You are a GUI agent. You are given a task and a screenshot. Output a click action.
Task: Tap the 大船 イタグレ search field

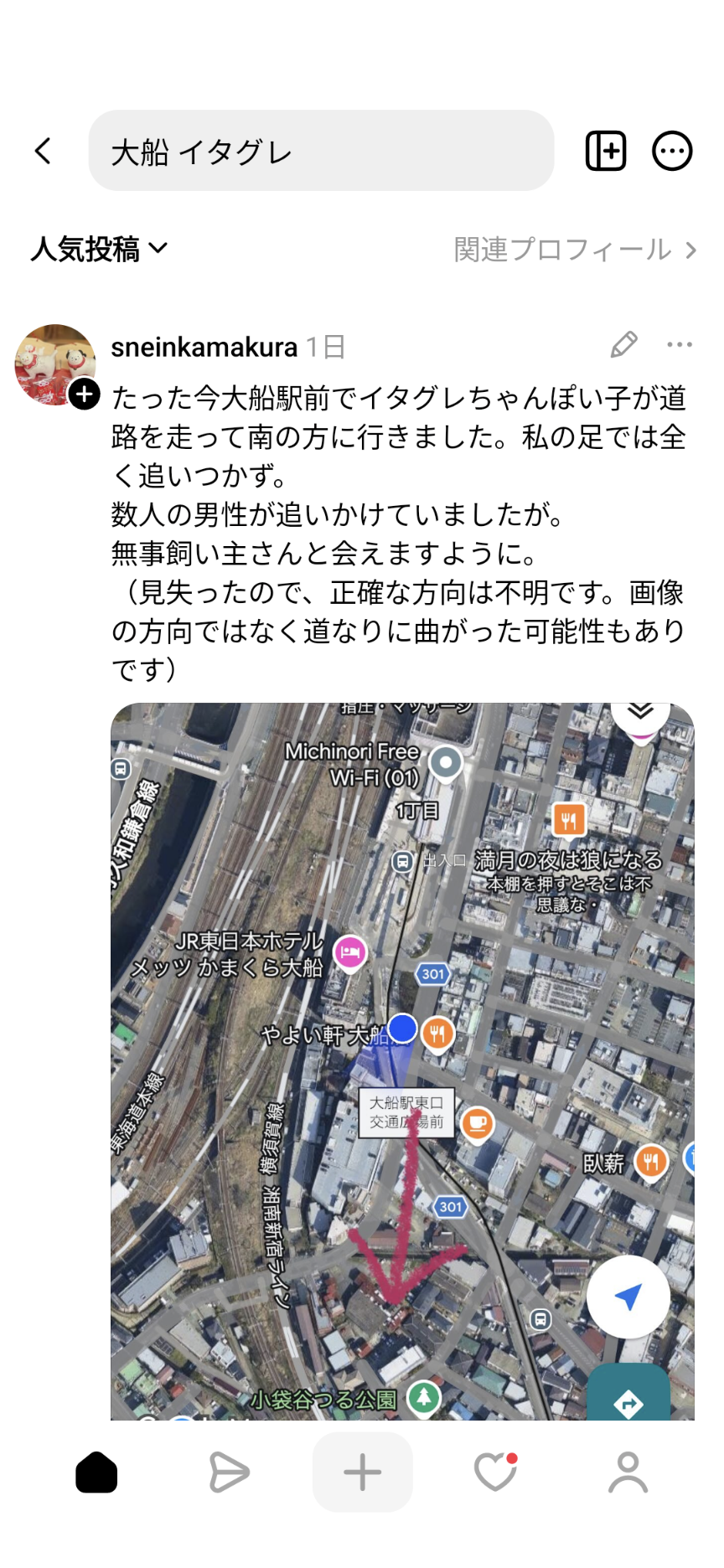[321, 151]
